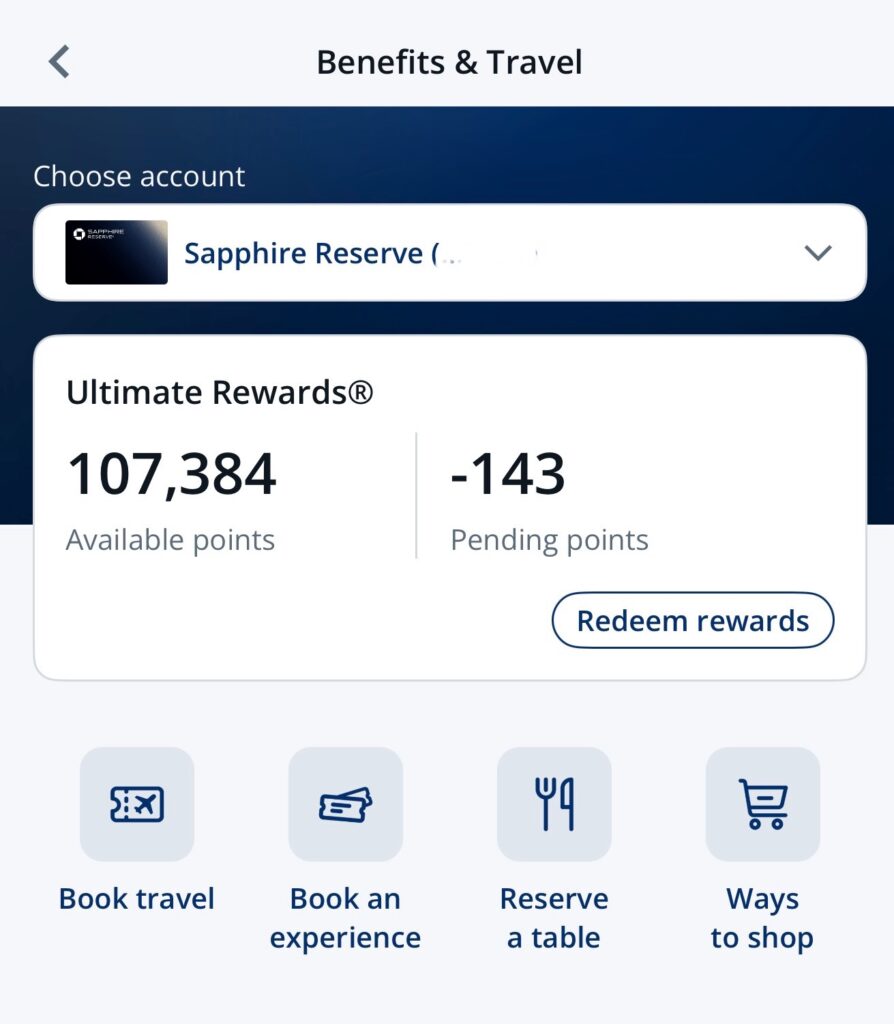Open Ways to shop
The image size is (894, 1024).
click(x=762, y=805)
